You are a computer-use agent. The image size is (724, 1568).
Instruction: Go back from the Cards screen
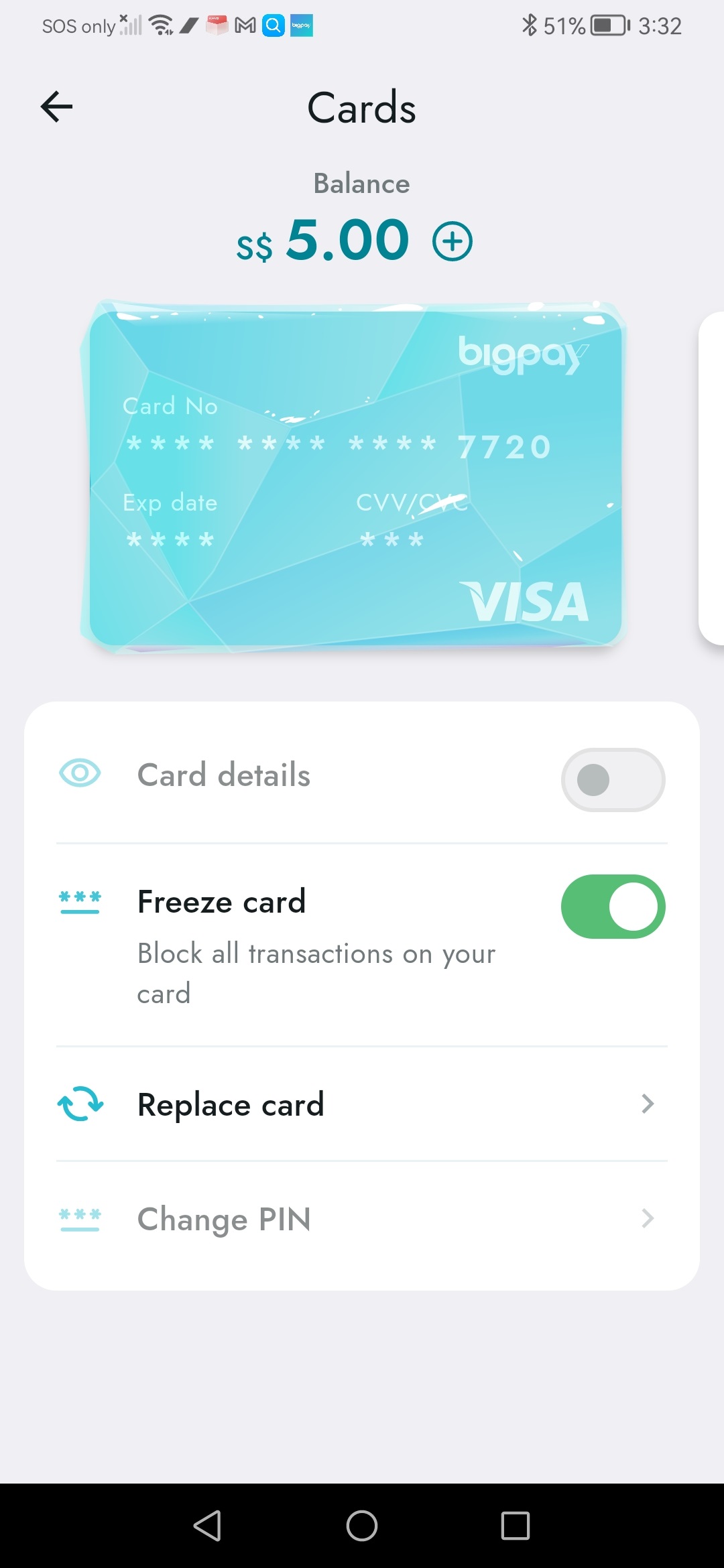(56, 107)
